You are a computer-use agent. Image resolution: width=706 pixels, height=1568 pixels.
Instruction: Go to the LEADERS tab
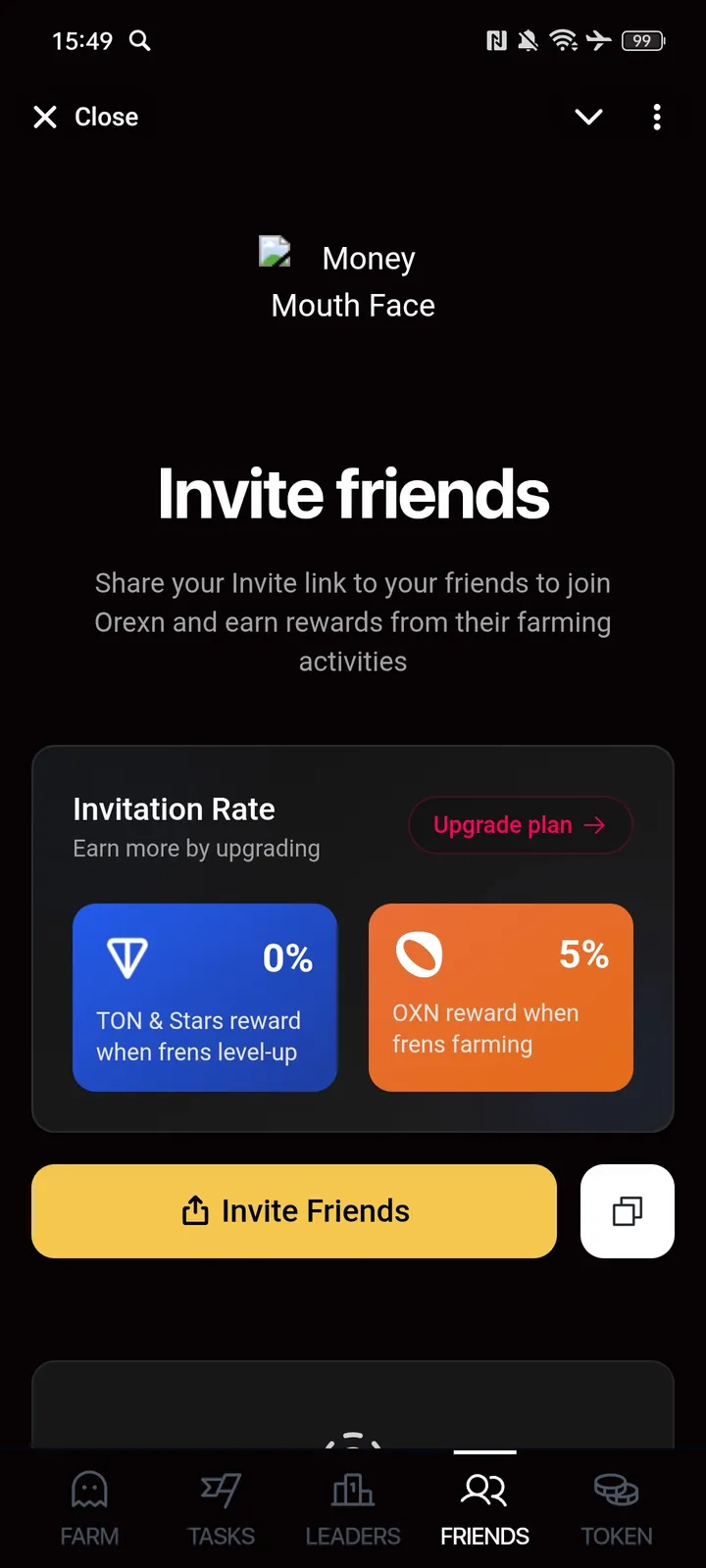[x=353, y=1509]
